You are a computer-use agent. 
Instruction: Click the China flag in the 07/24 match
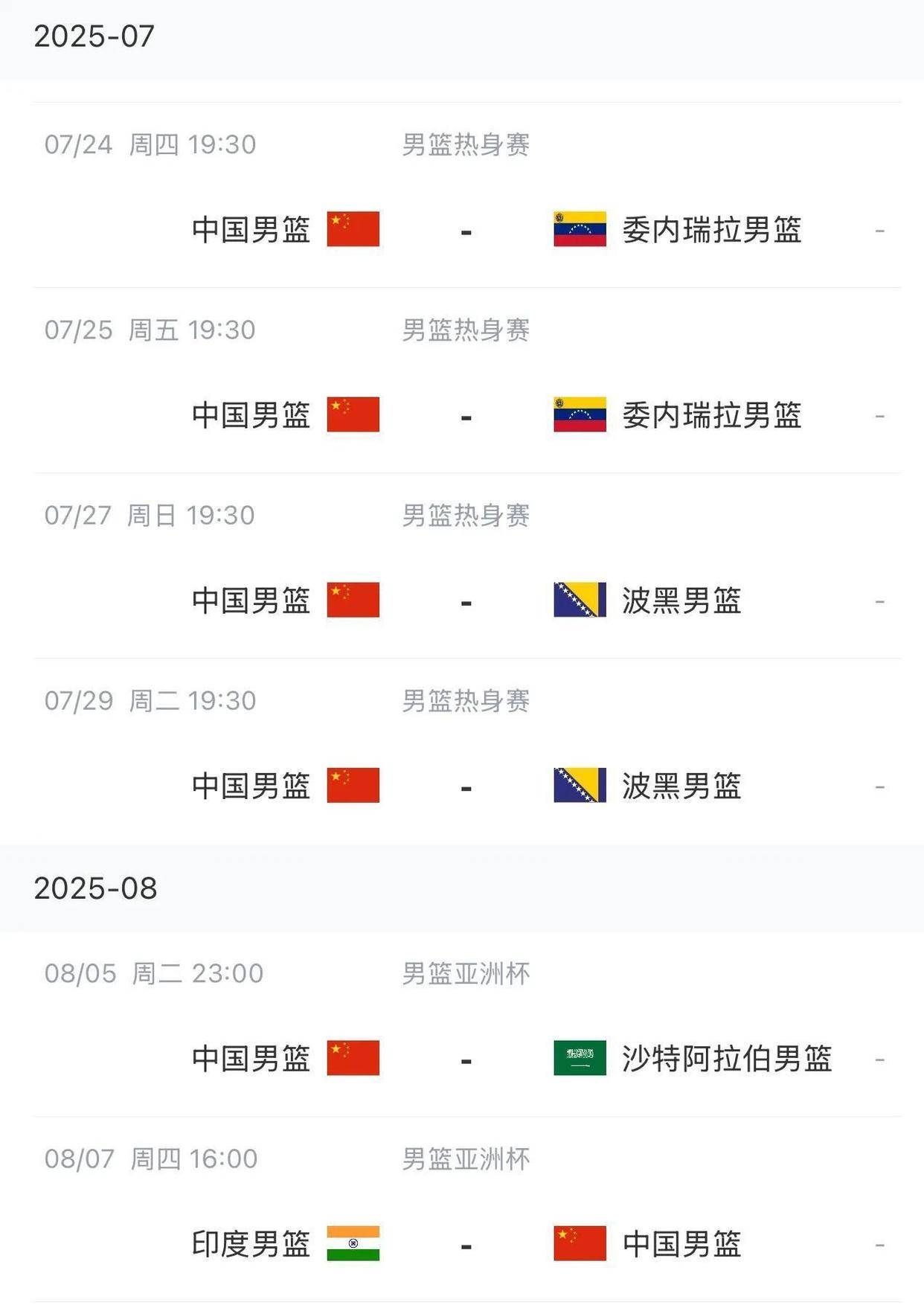355,230
